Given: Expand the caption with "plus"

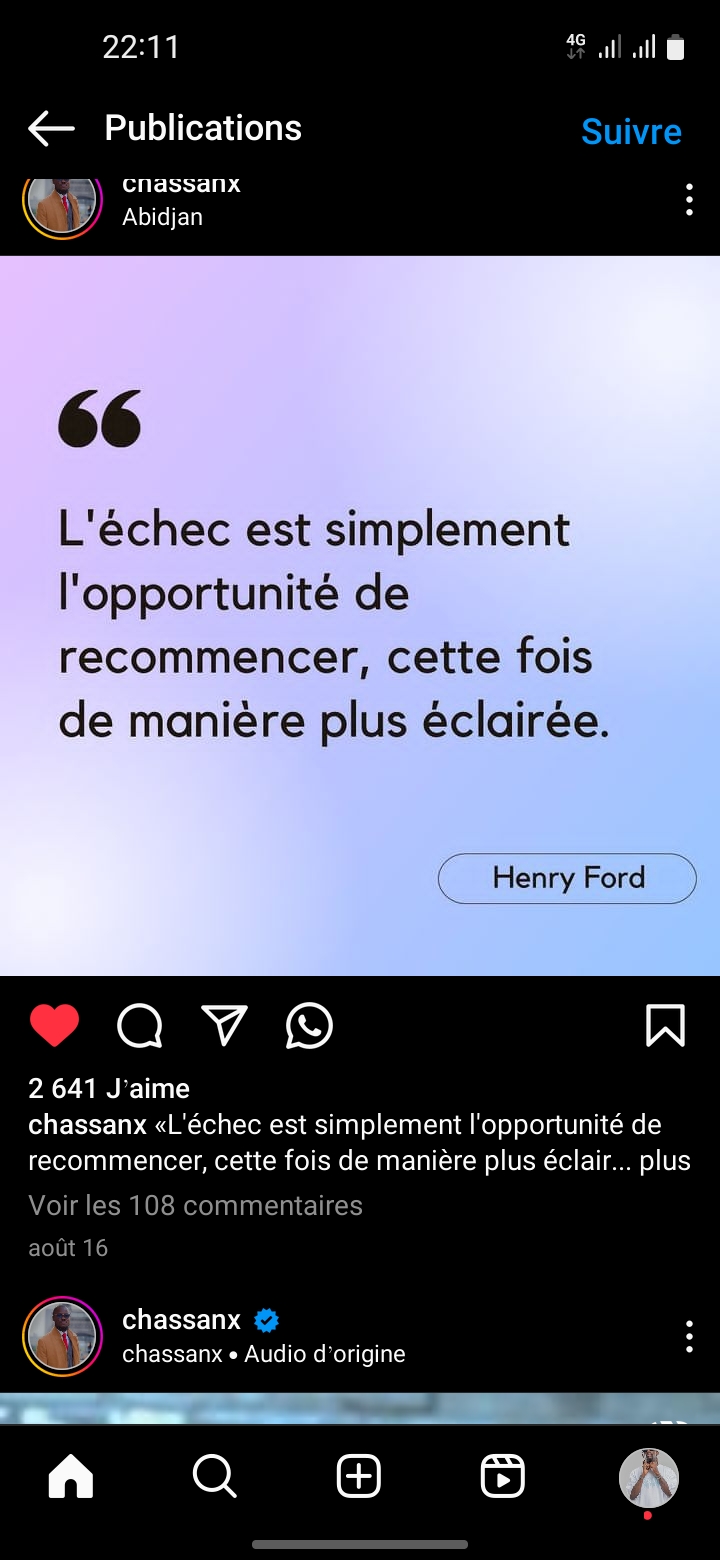Looking at the screenshot, I should [666, 1161].
